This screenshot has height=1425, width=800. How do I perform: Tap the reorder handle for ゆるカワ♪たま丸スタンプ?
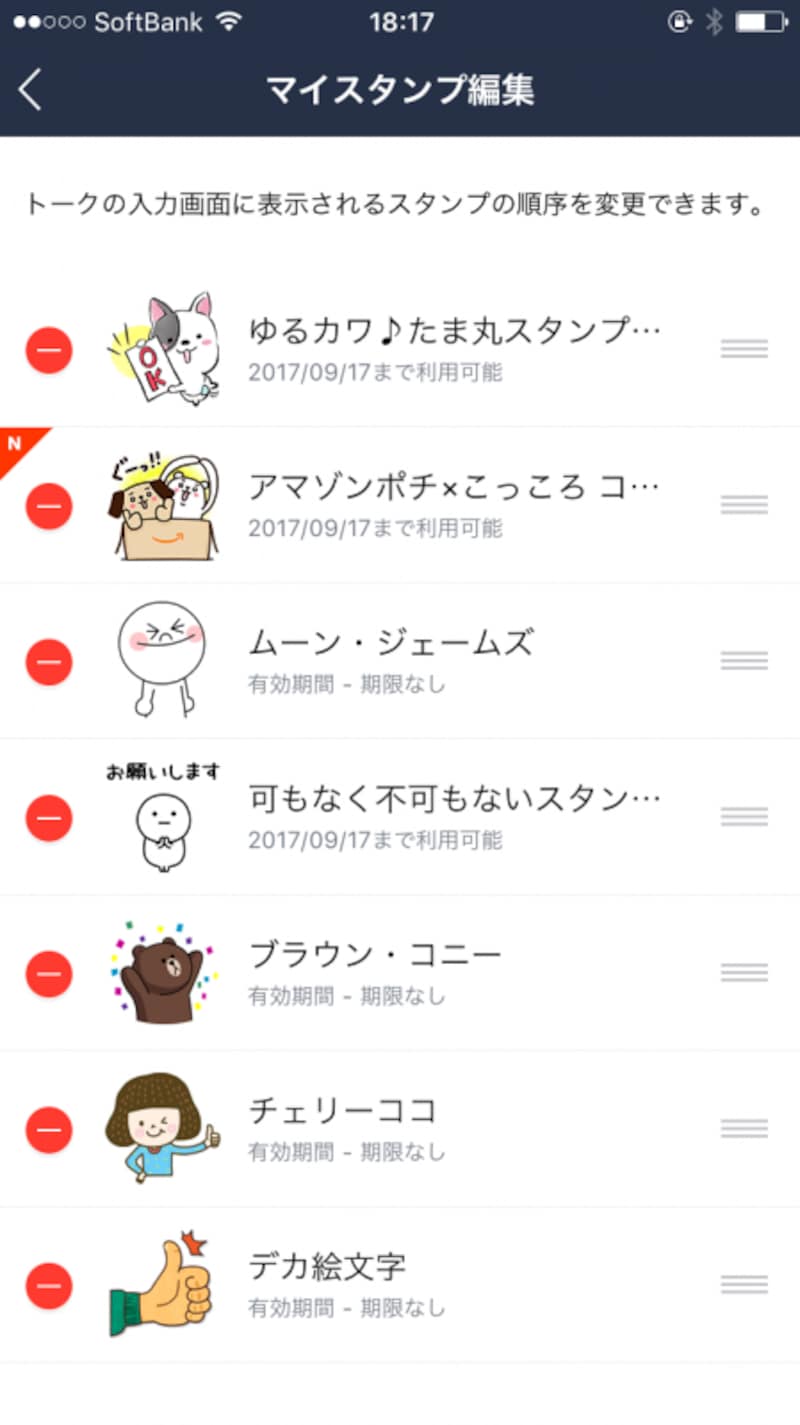(x=744, y=348)
